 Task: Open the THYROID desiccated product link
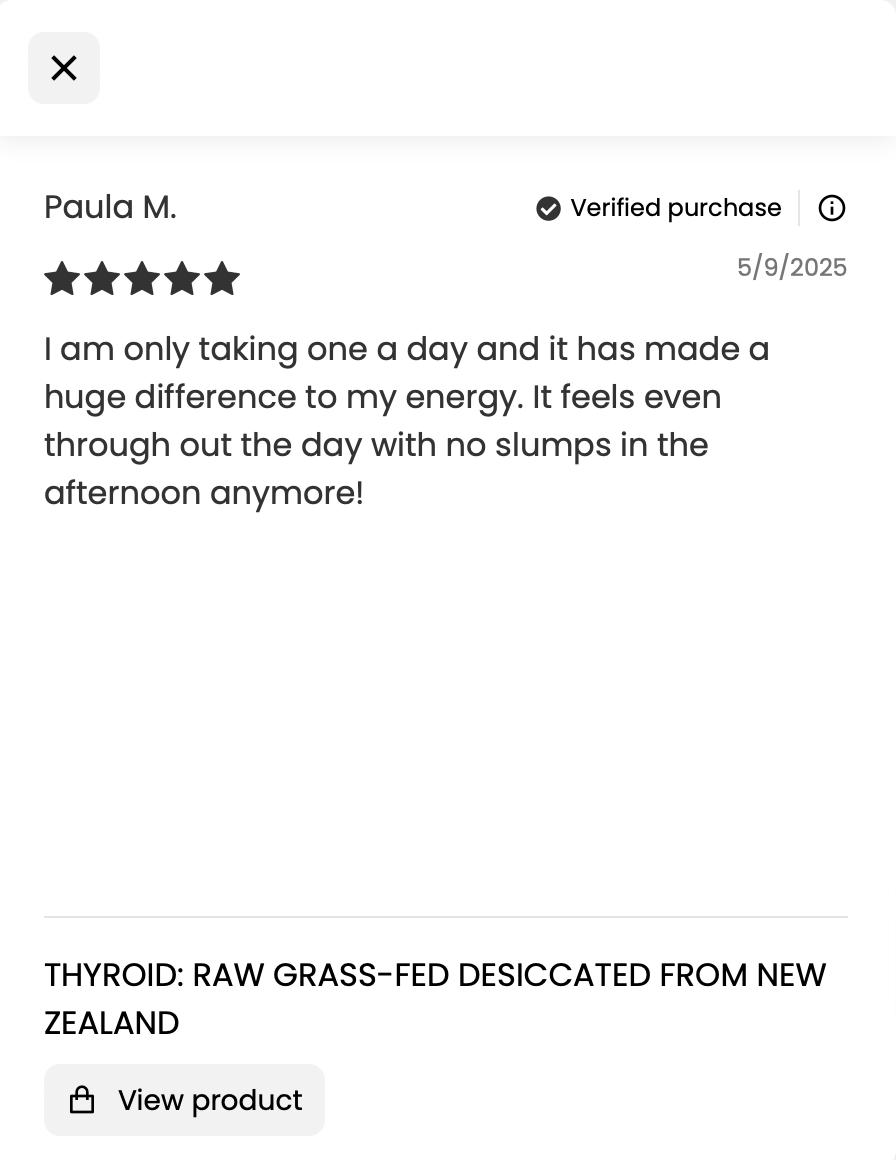point(435,999)
